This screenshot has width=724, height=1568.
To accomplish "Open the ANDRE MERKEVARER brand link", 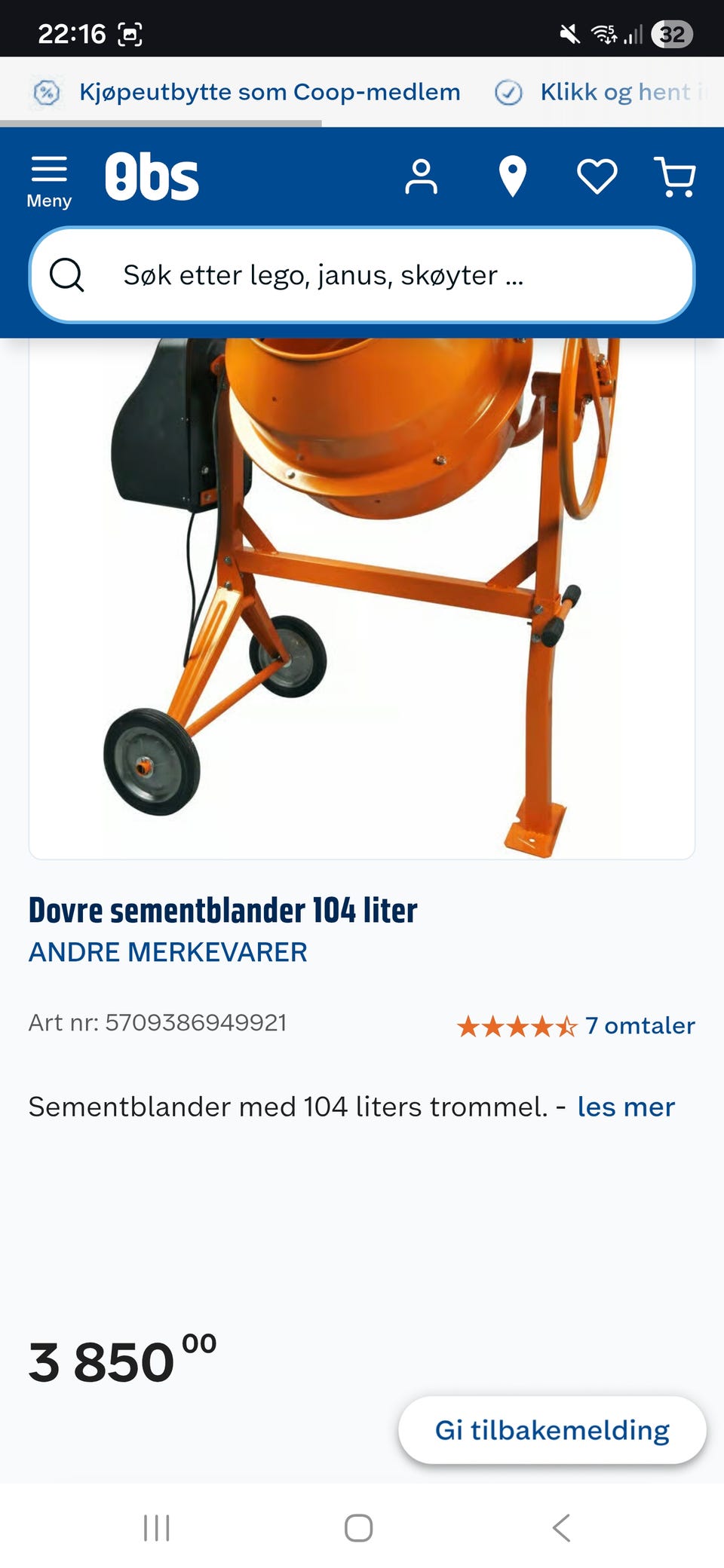I will (x=167, y=951).
